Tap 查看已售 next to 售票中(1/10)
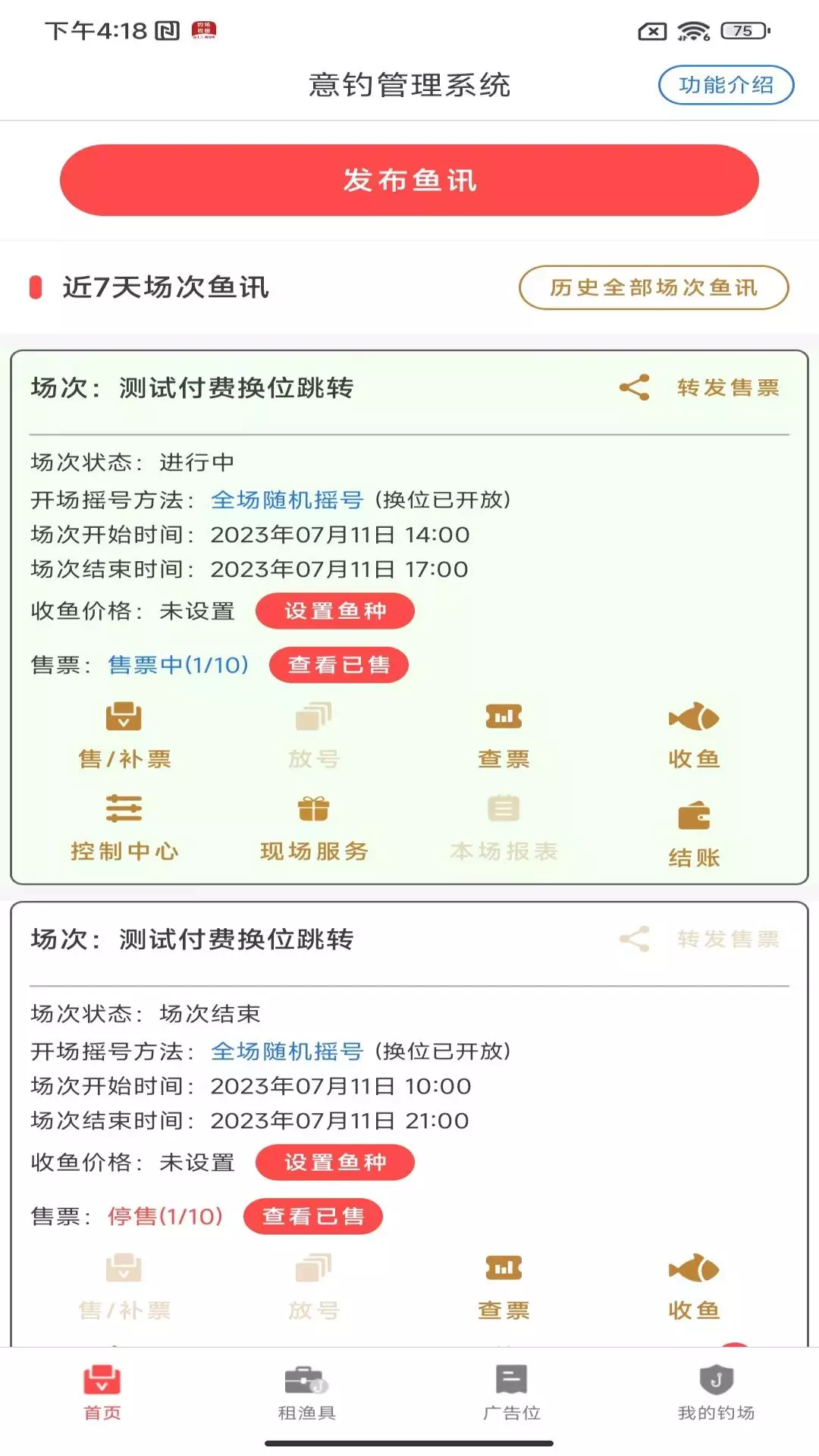 coord(339,665)
